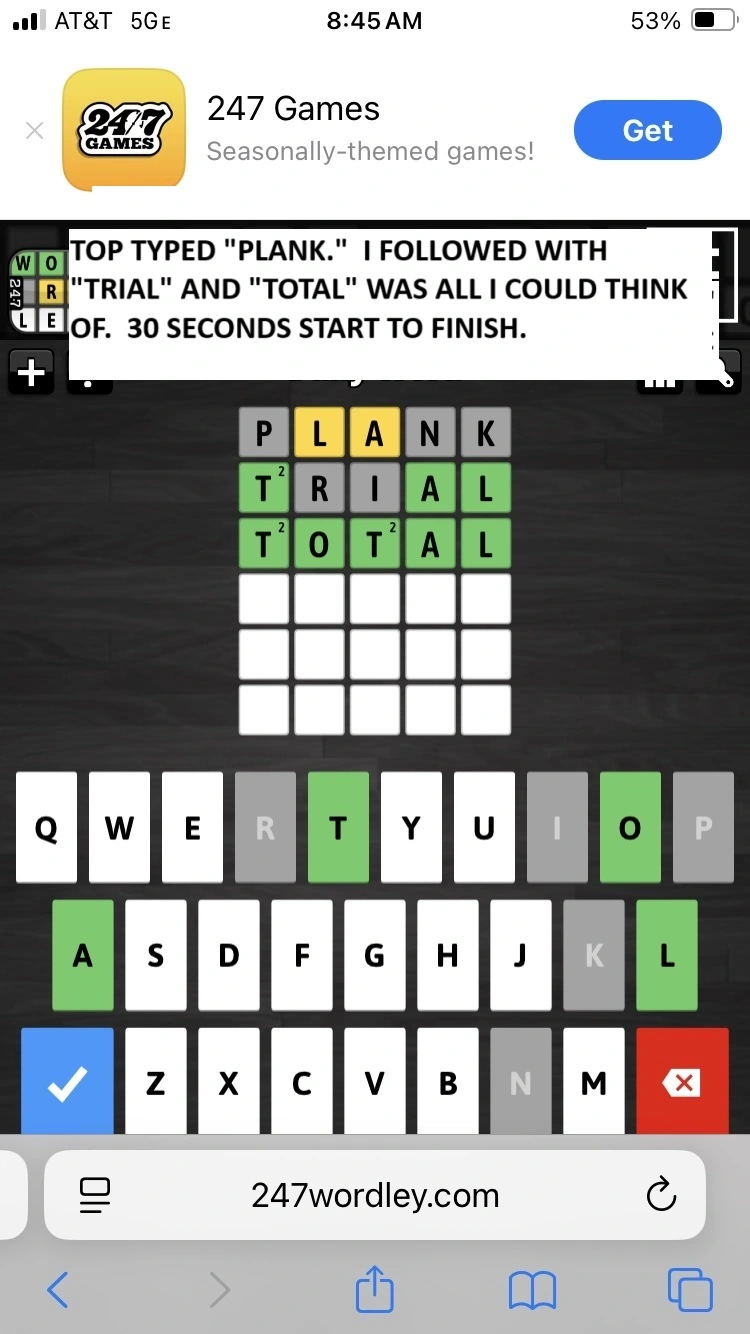
Task: Reload the page in Safari
Action: [x=661, y=1195]
